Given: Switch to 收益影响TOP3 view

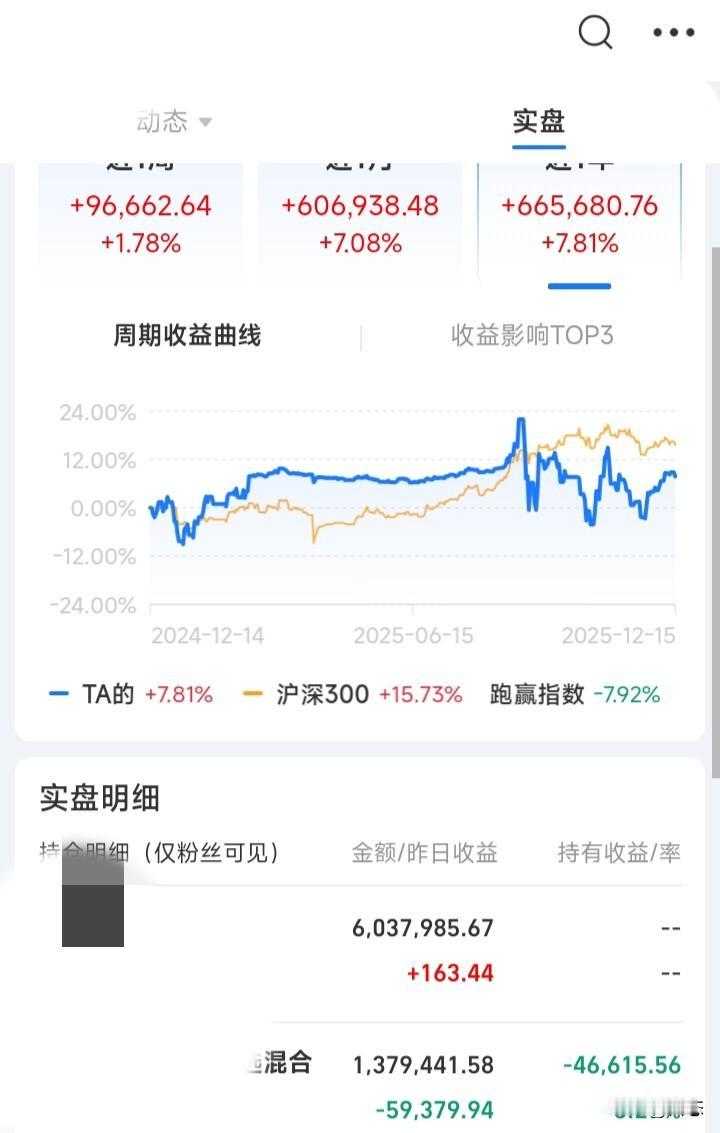Looking at the screenshot, I should tap(532, 335).
